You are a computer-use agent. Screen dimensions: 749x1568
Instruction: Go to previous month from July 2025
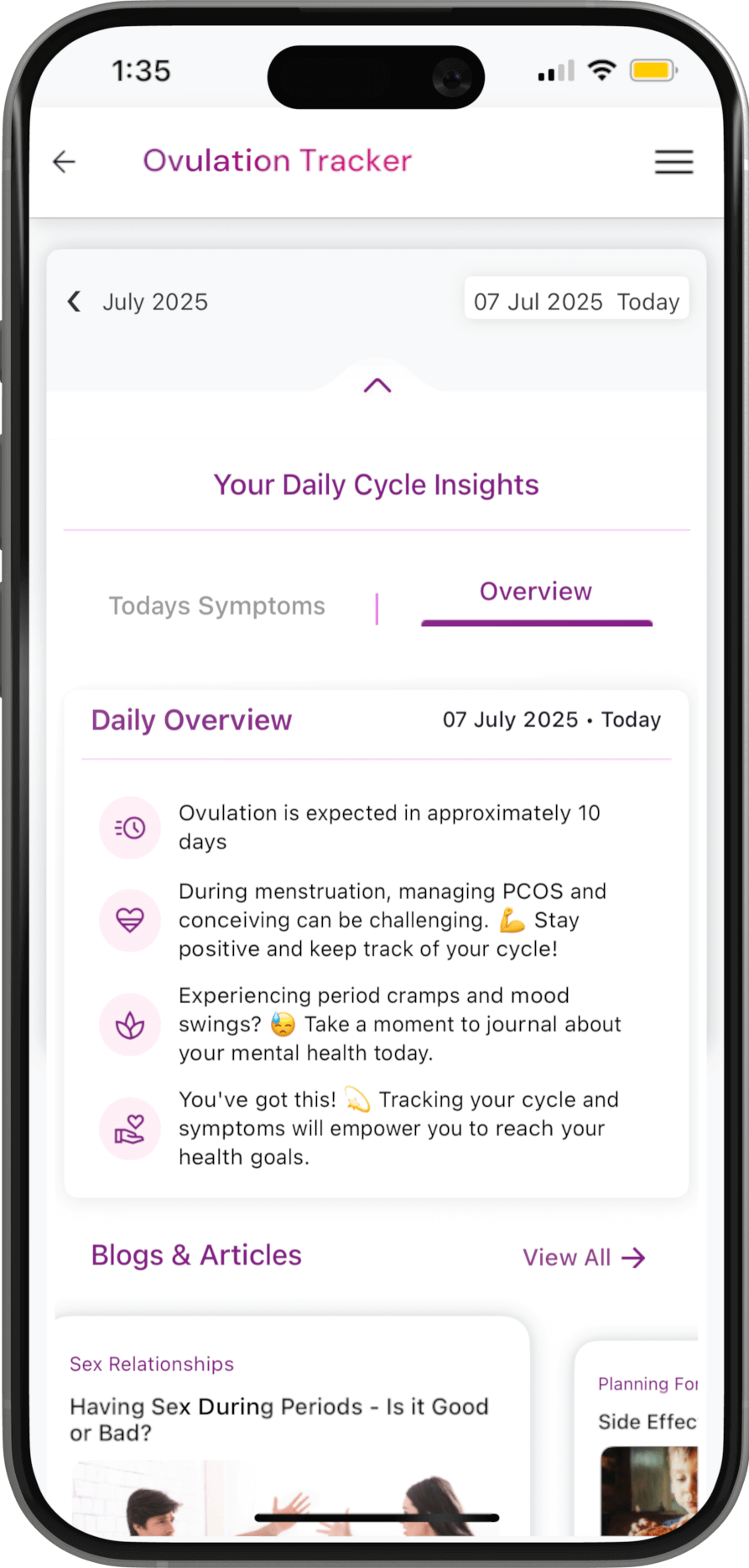click(75, 301)
